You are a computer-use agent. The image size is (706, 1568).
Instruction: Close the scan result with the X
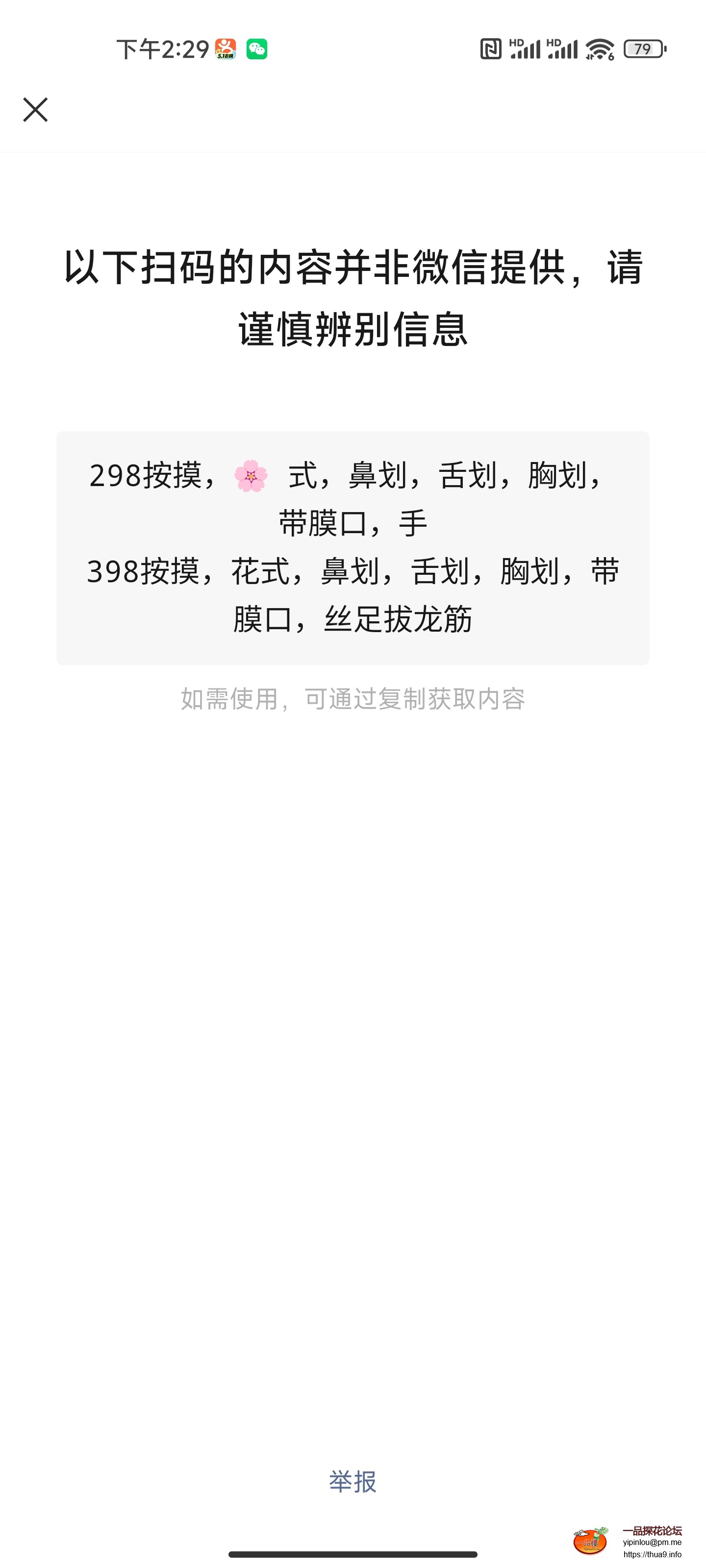click(35, 110)
